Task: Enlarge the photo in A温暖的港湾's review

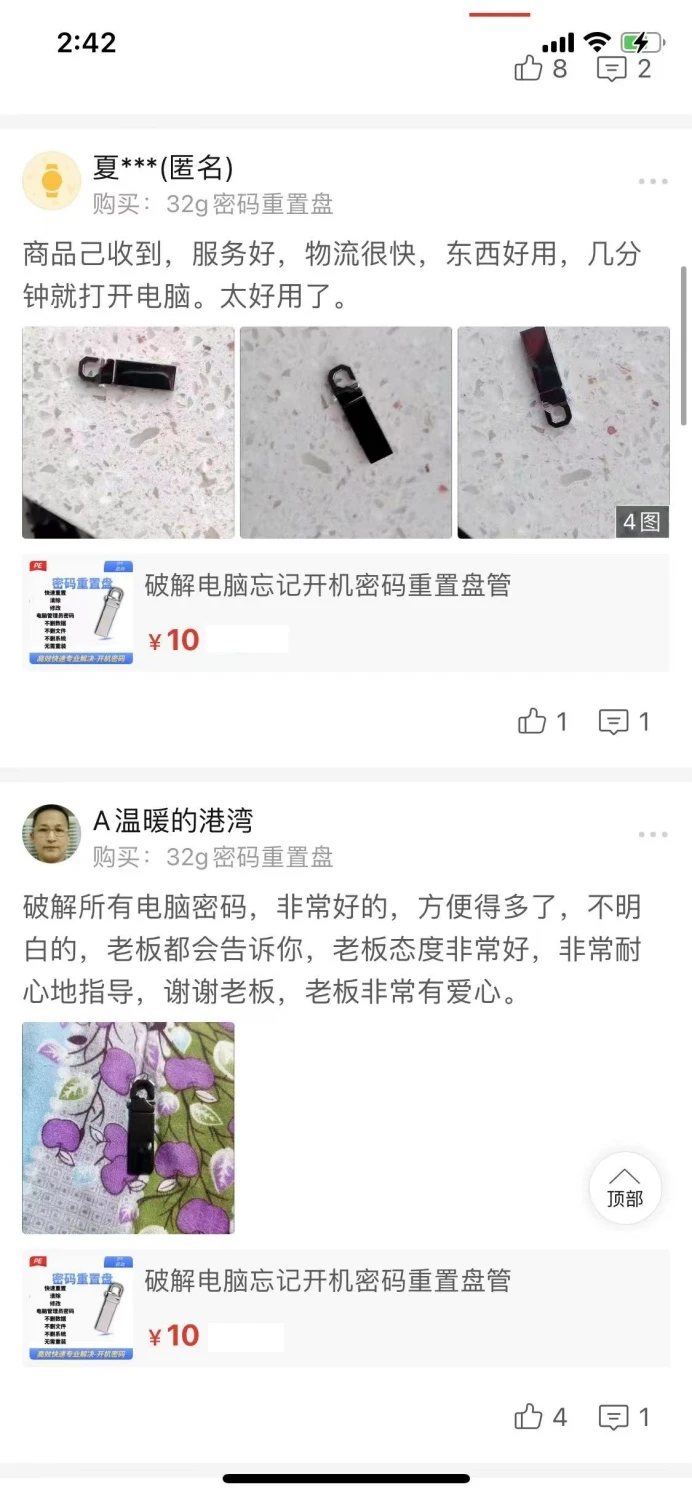Action: pos(128,1127)
